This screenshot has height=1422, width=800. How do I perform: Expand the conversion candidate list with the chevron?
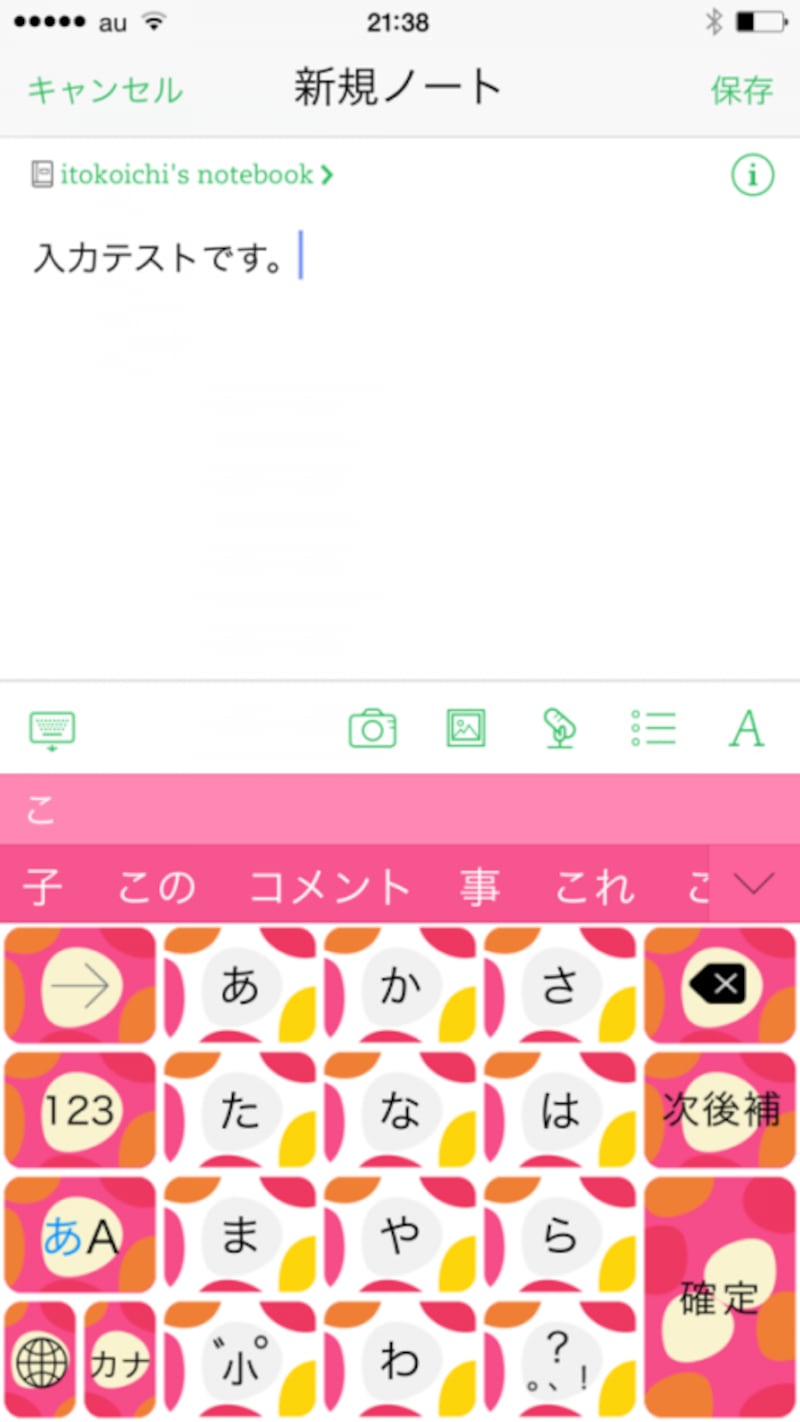tap(757, 884)
